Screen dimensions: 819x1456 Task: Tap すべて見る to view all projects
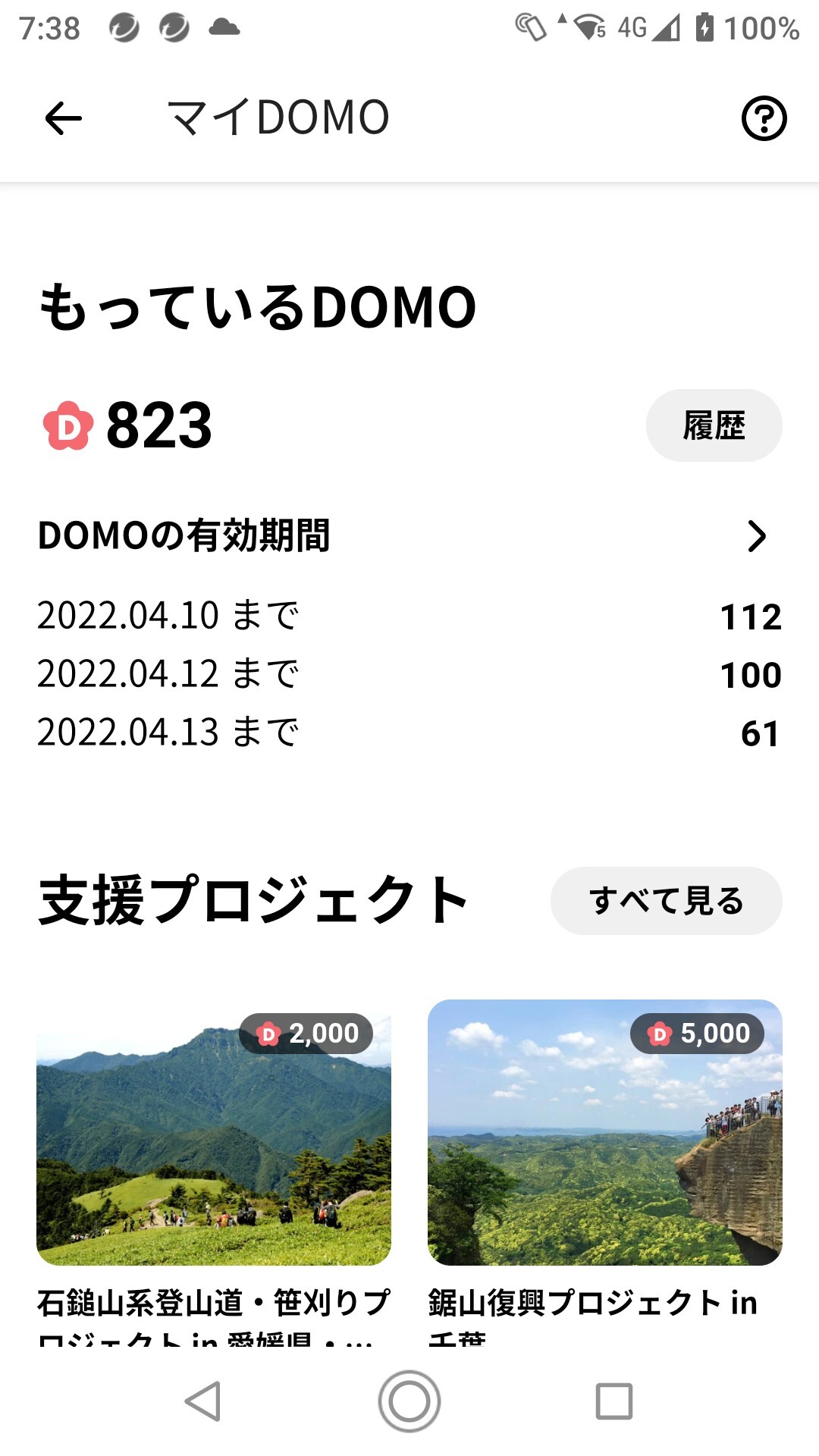coord(666,901)
